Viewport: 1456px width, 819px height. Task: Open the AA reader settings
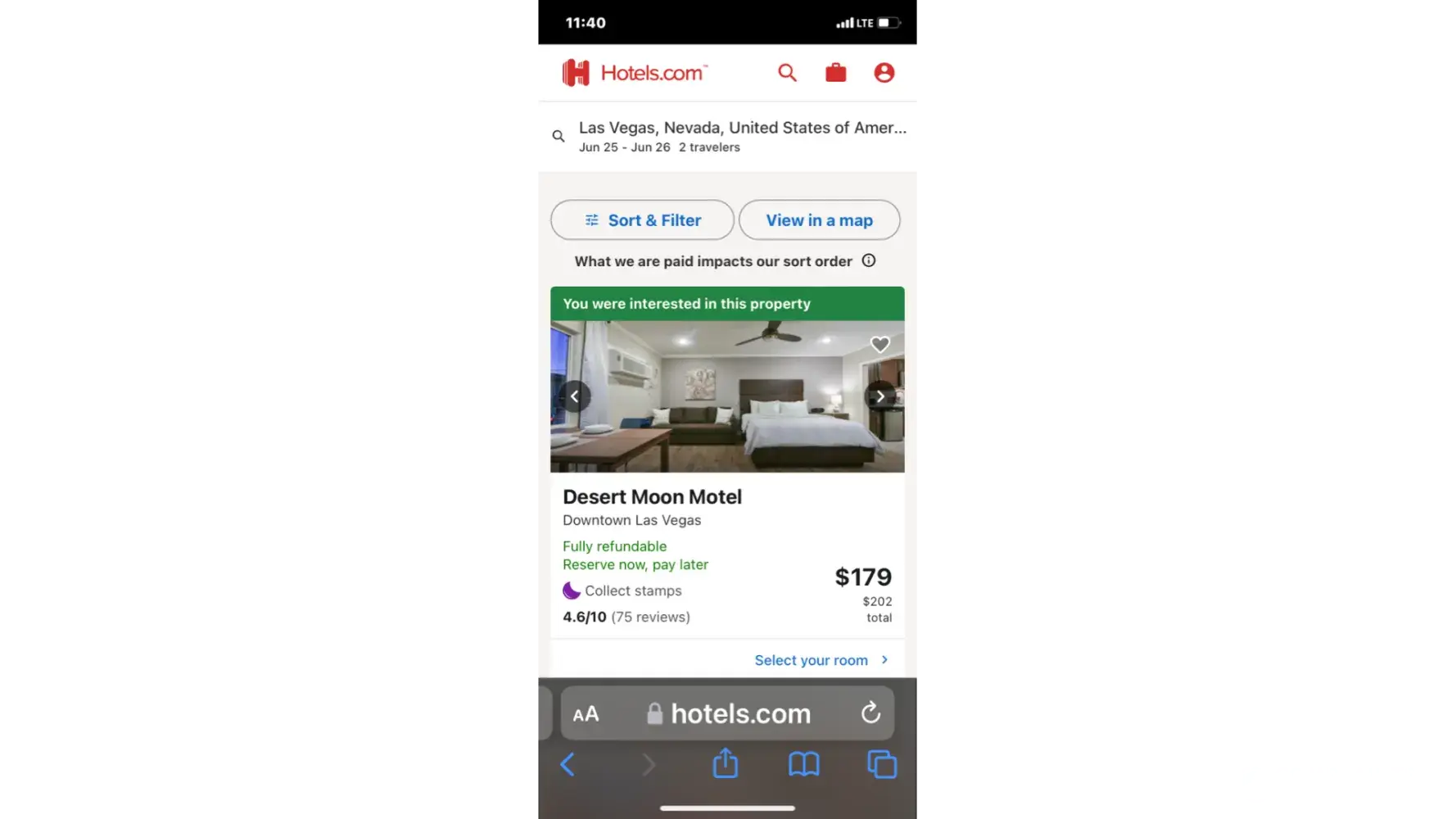click(x=586, y=714)
